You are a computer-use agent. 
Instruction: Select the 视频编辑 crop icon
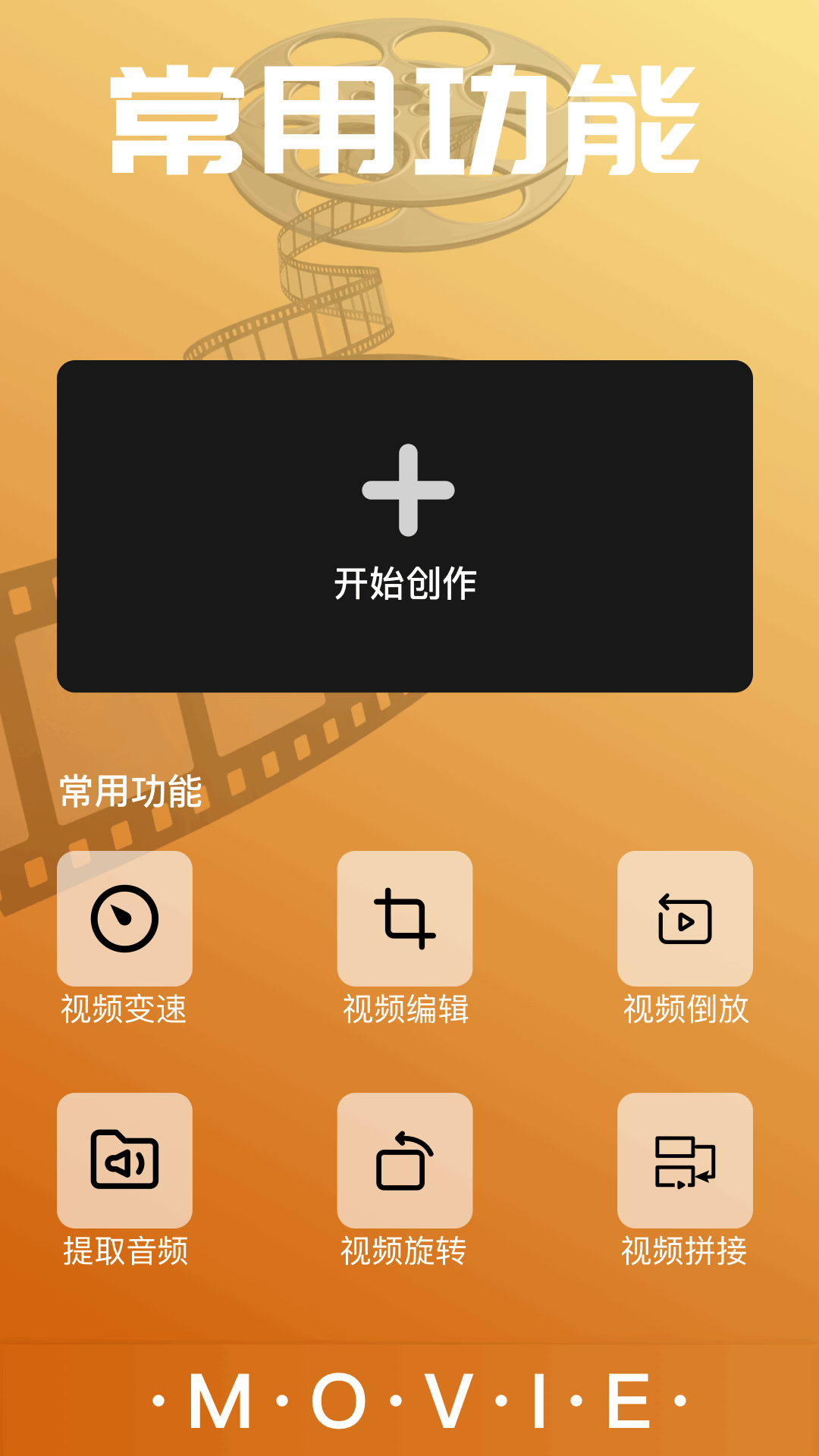[x=406, y=919]
